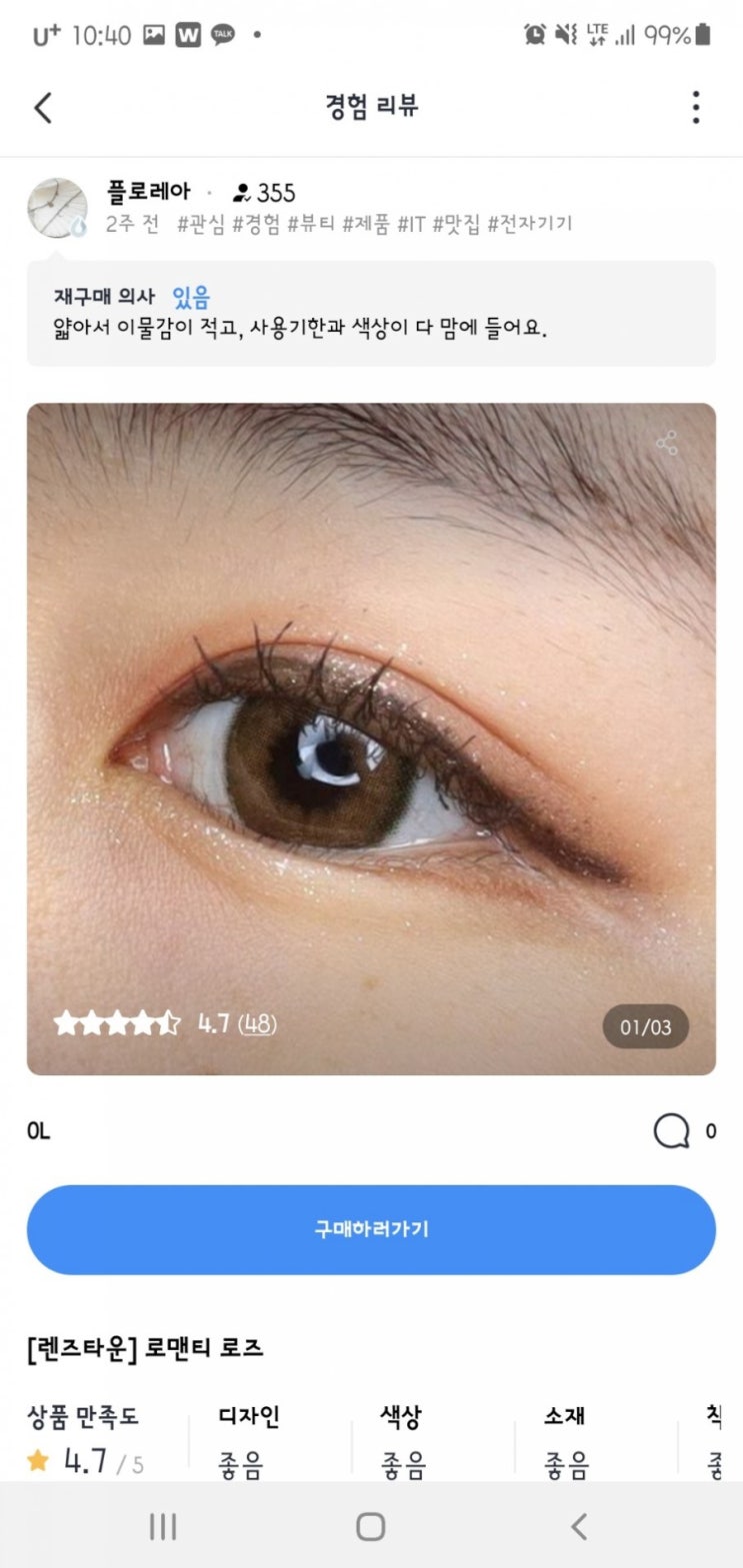Open the eye lens review photo
This screenshot has height=1568, width=743.
click(x=371, y=740)
